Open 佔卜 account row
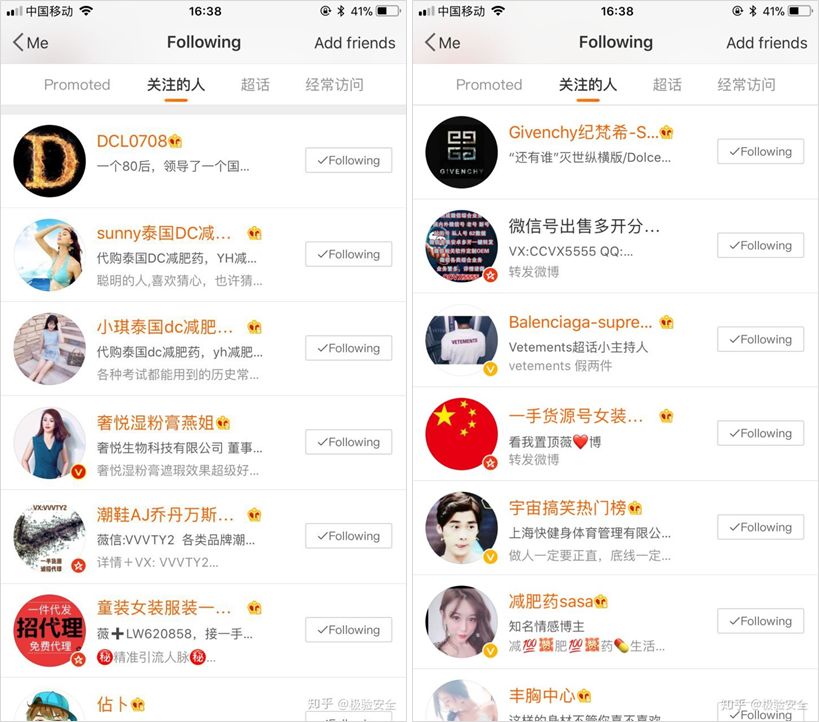Screen dimensions: 819x722 point(203,700)
